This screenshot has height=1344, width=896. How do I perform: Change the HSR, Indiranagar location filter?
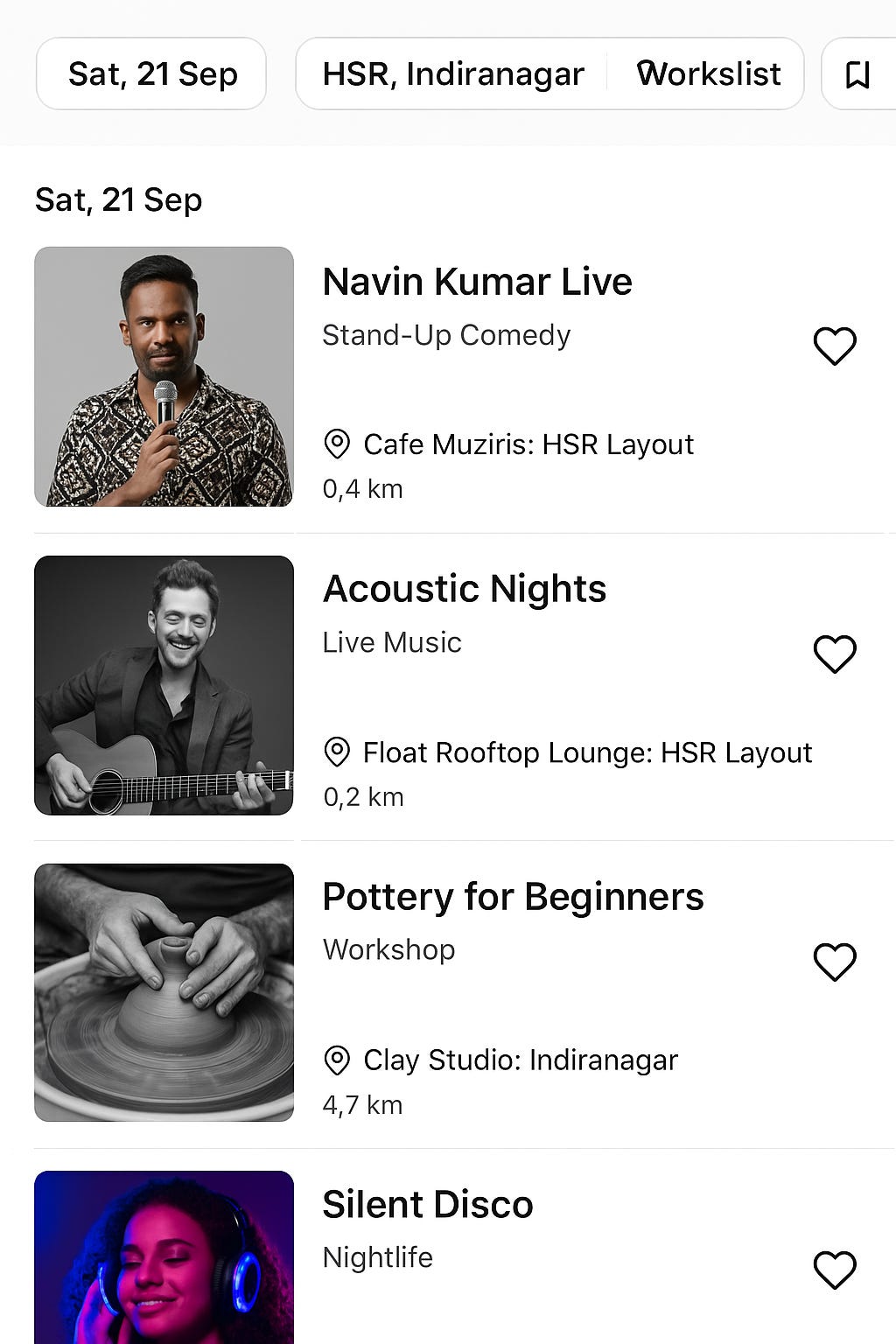(452, 74)
